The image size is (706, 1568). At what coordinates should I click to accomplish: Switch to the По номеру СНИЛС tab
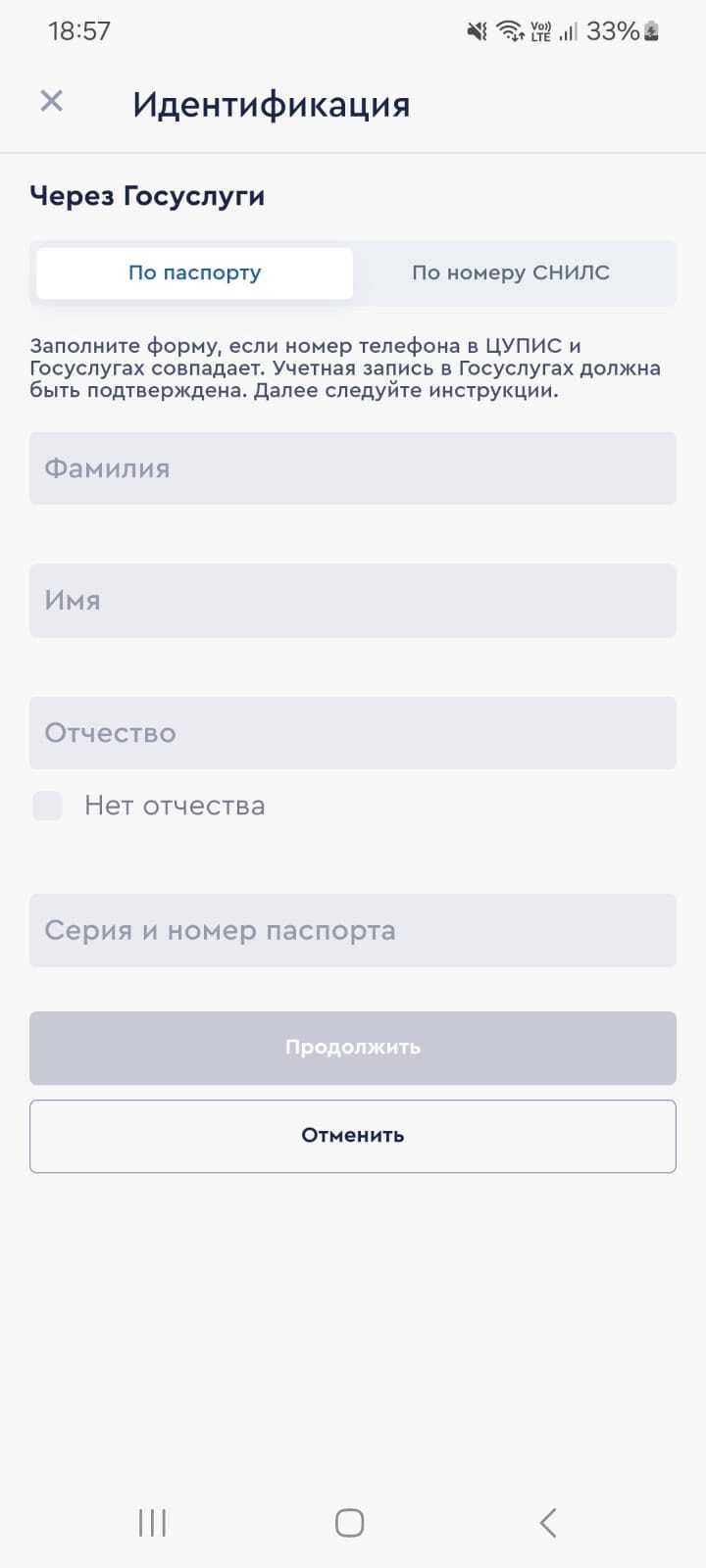click(x=510, y=272)
